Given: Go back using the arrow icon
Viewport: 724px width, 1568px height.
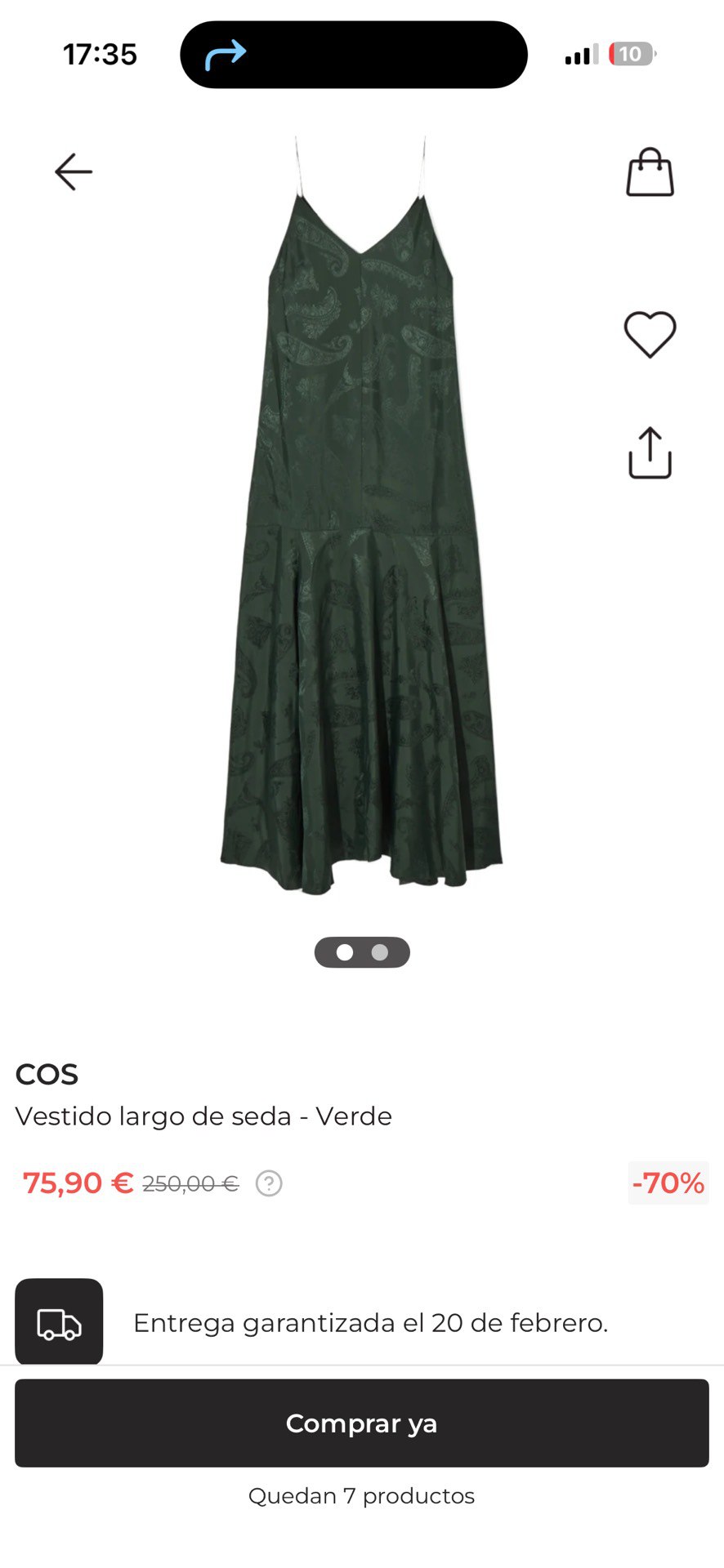Looking at the screenshot, I should (x=74, y=171).
